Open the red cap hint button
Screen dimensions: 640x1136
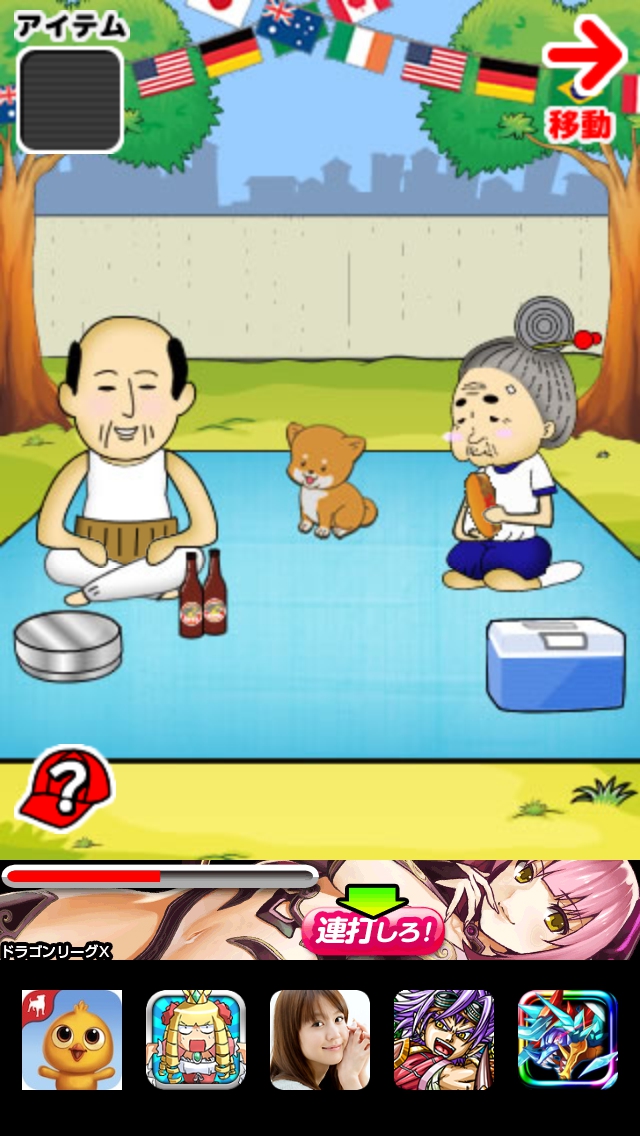pos(64,788)
